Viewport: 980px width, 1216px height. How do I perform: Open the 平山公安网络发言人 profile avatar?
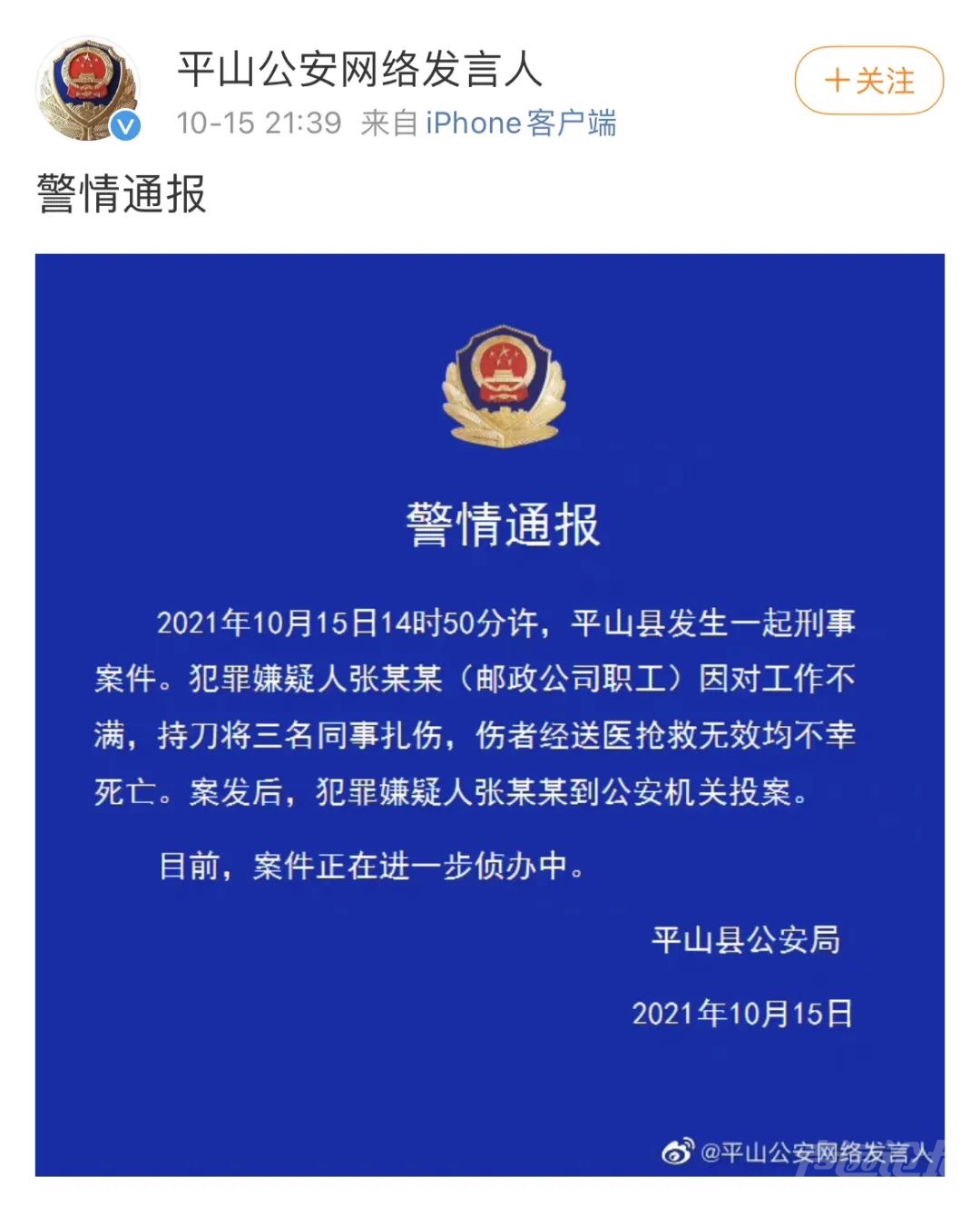pos(88,89)
